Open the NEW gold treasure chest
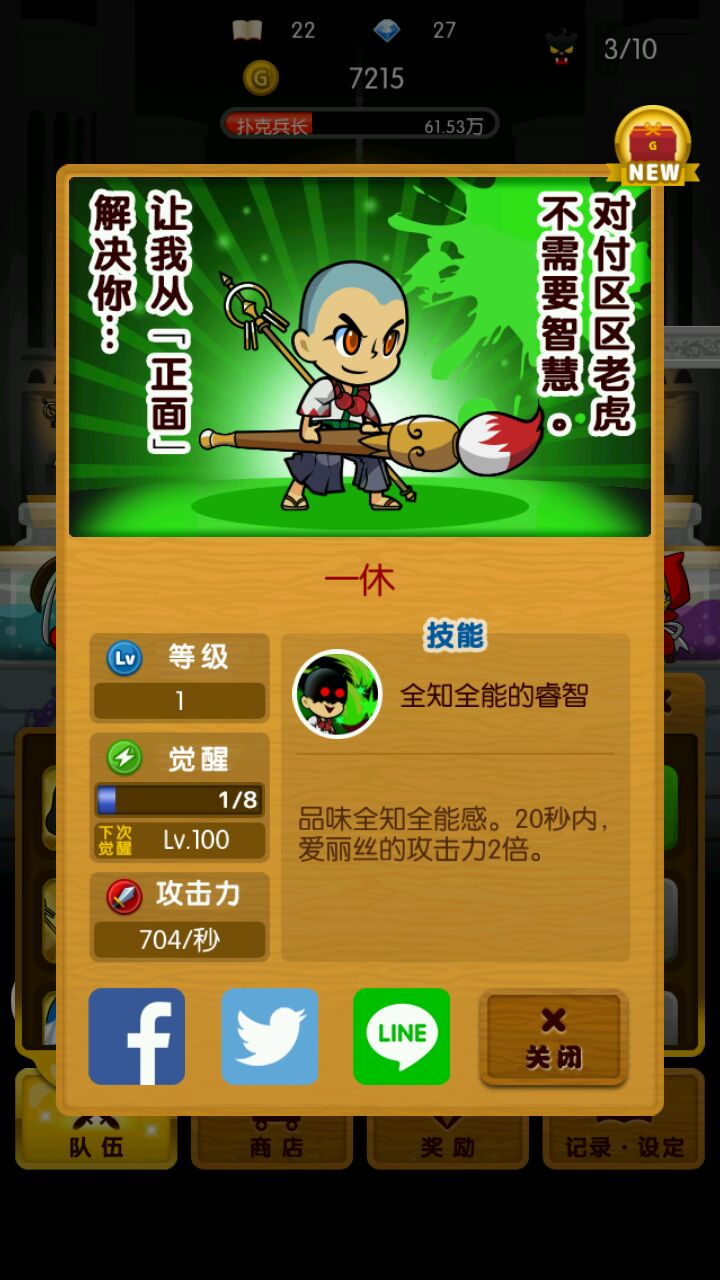 (653, 147)
